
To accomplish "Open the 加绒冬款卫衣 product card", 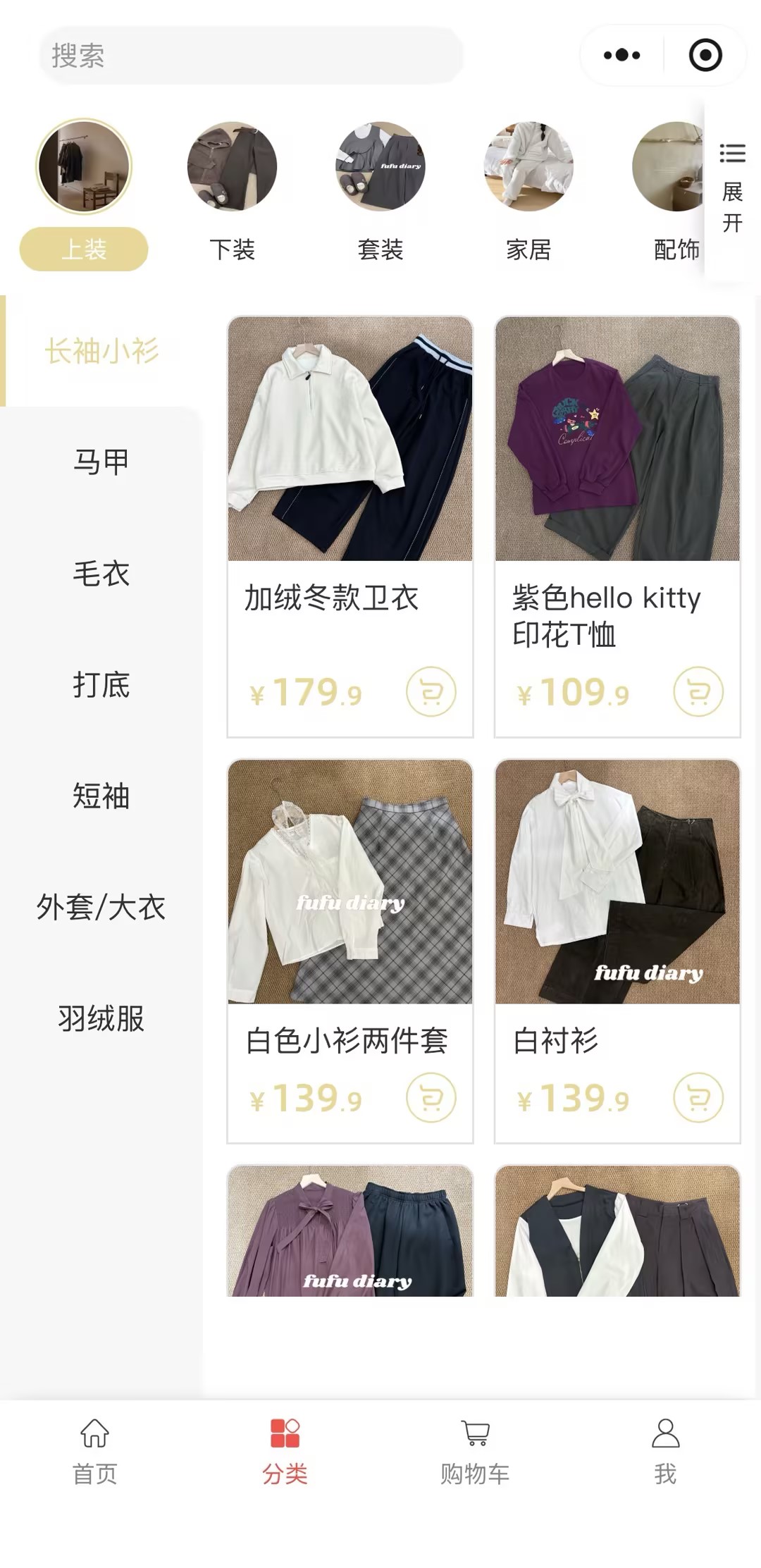I will click(350, 493).
